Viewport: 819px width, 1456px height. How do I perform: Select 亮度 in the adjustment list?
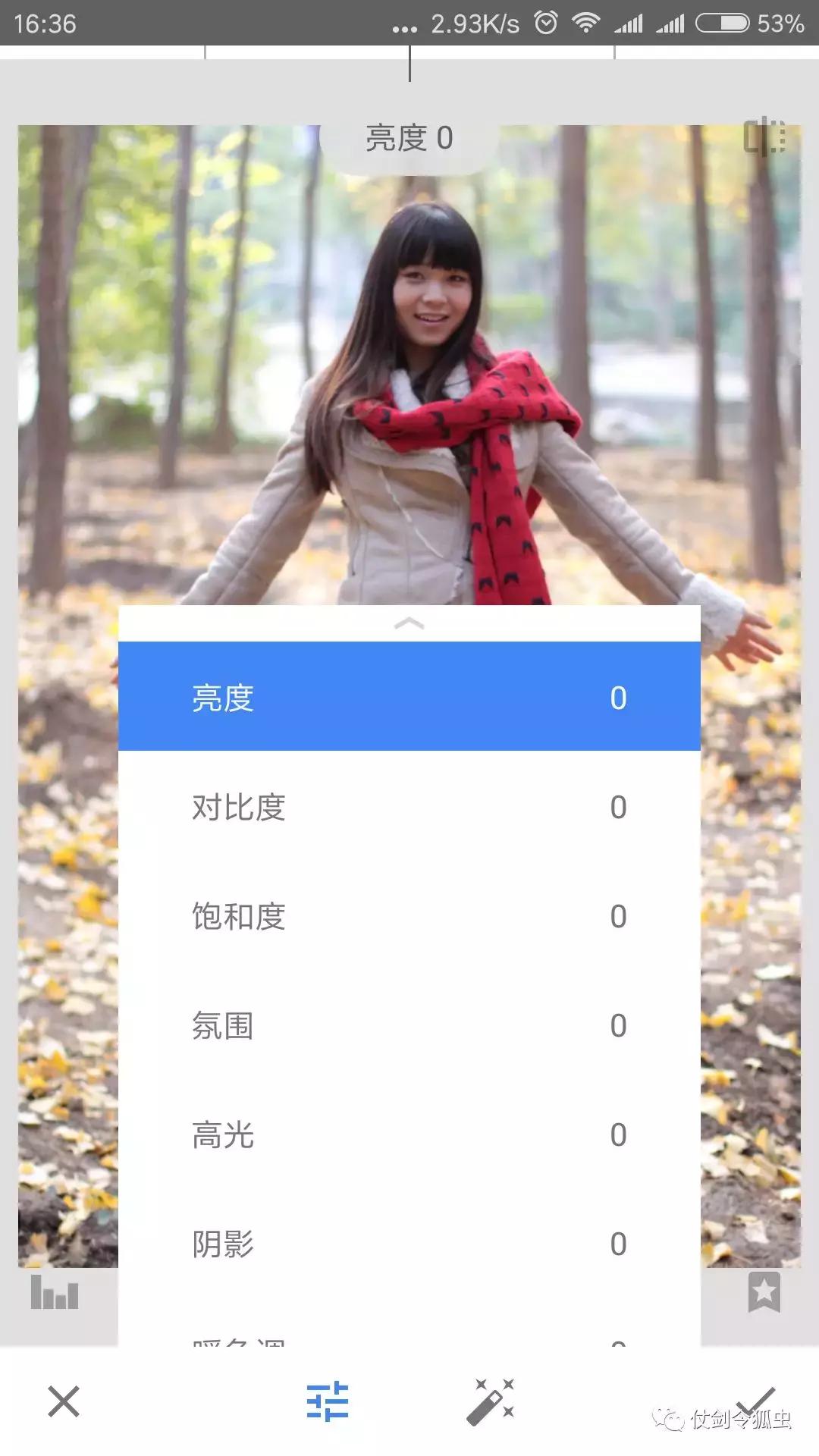click(409, 698)
